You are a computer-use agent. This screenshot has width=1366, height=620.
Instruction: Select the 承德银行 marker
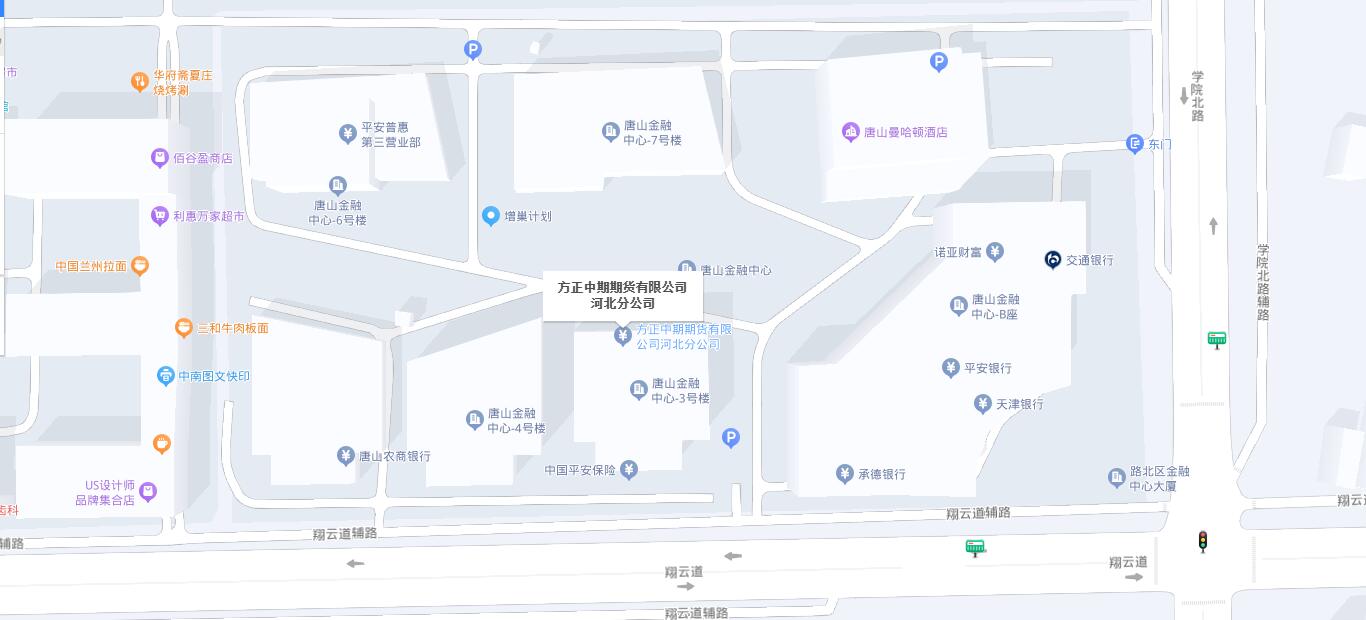pos(845,474)
